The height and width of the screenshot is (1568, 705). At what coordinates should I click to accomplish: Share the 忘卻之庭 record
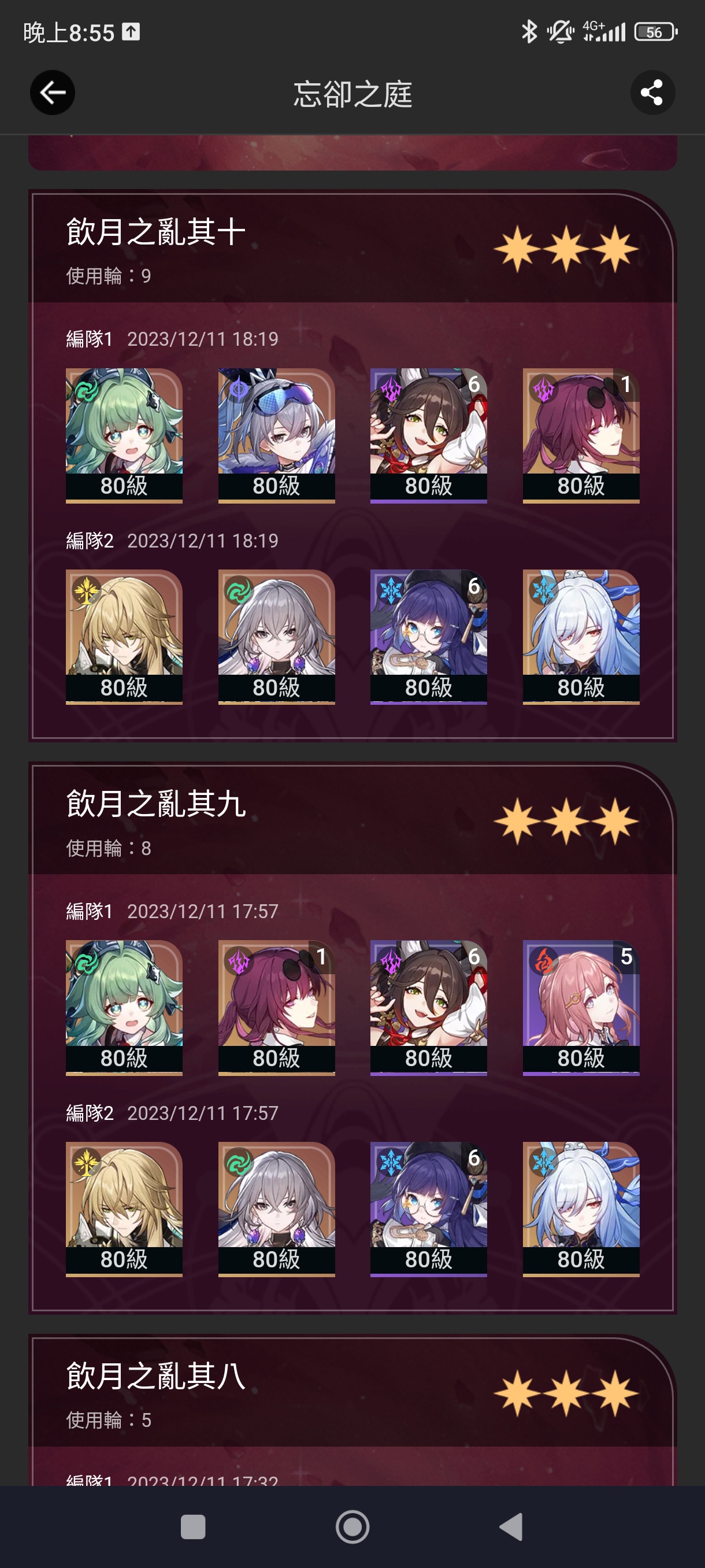(x=652, y=93)
